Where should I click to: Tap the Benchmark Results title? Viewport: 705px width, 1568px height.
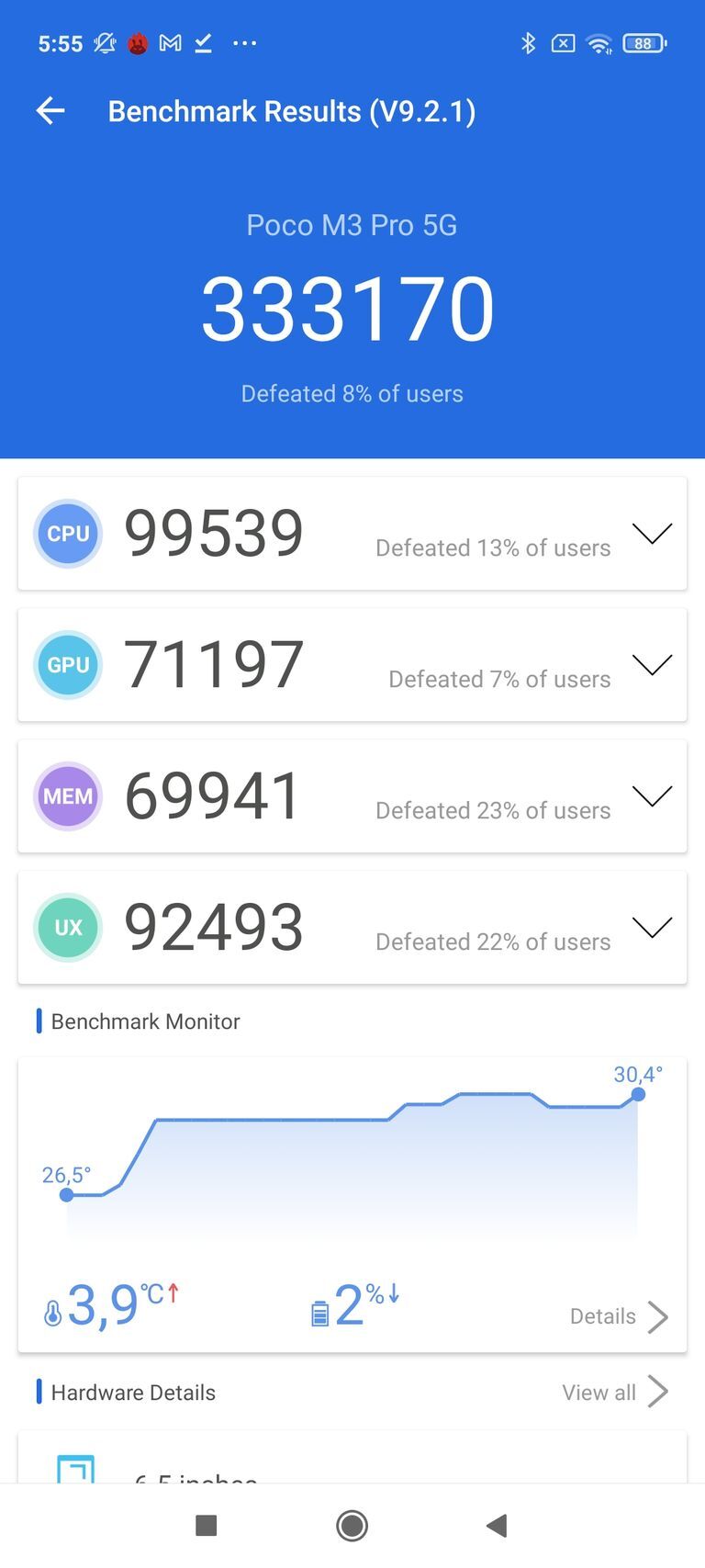(x=292, y=111)
